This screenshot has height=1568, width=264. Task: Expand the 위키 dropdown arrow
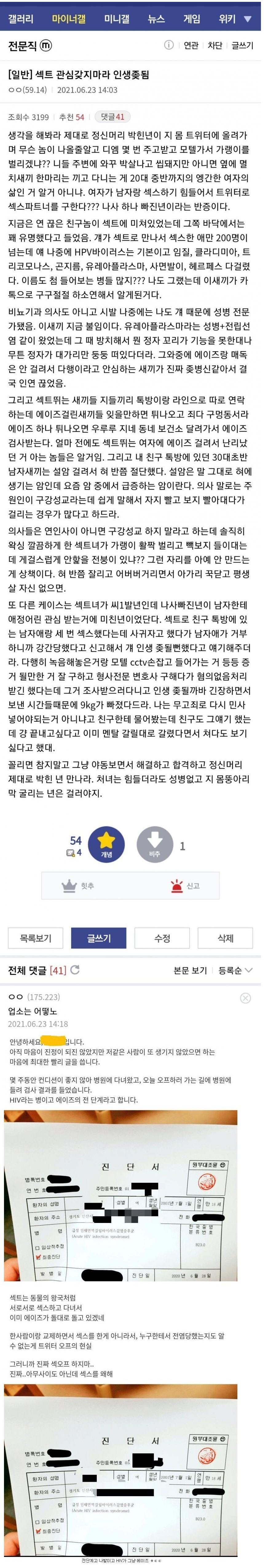tap(247, 19)
